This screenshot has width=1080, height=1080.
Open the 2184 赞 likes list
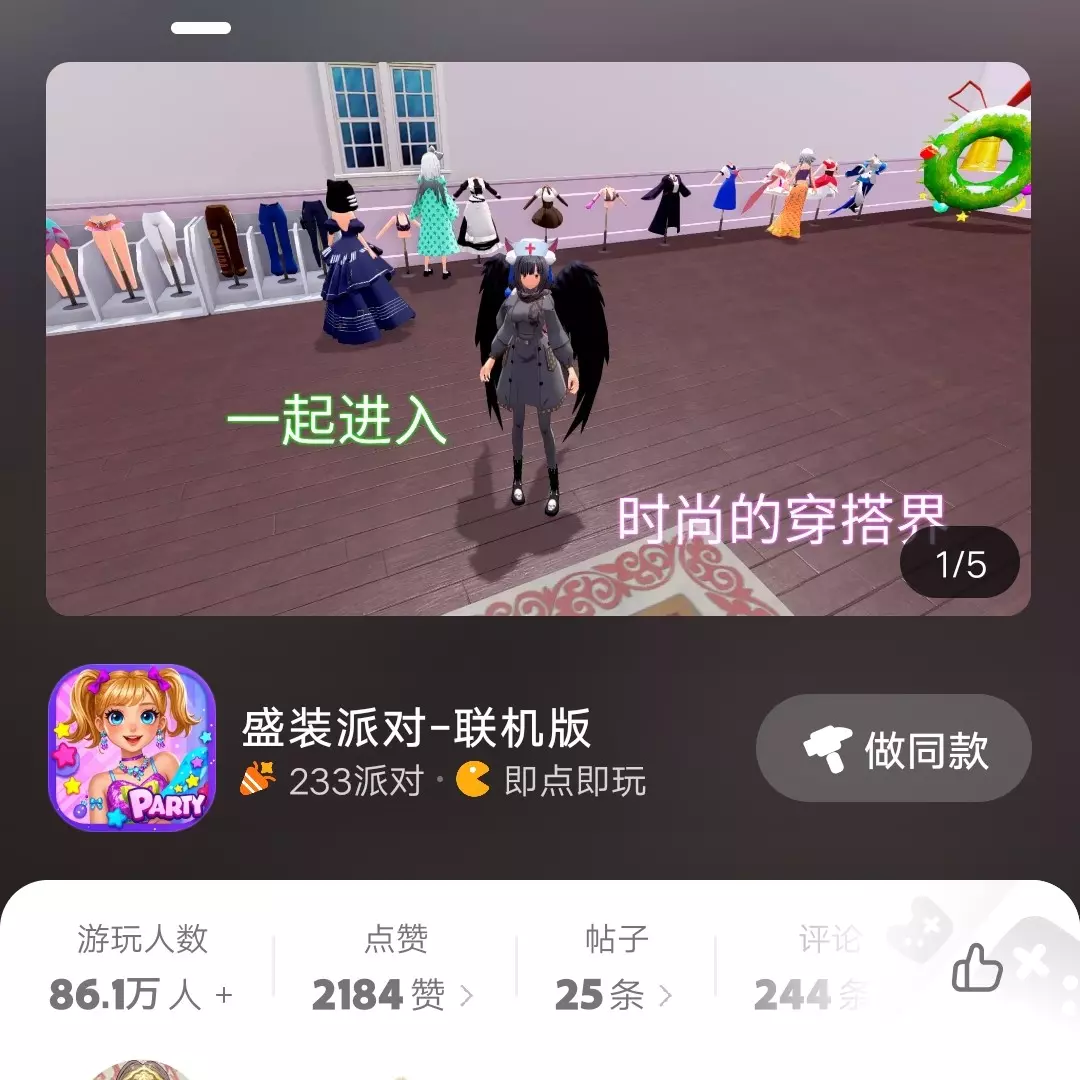pyautogui.click(x=393, y=994)
